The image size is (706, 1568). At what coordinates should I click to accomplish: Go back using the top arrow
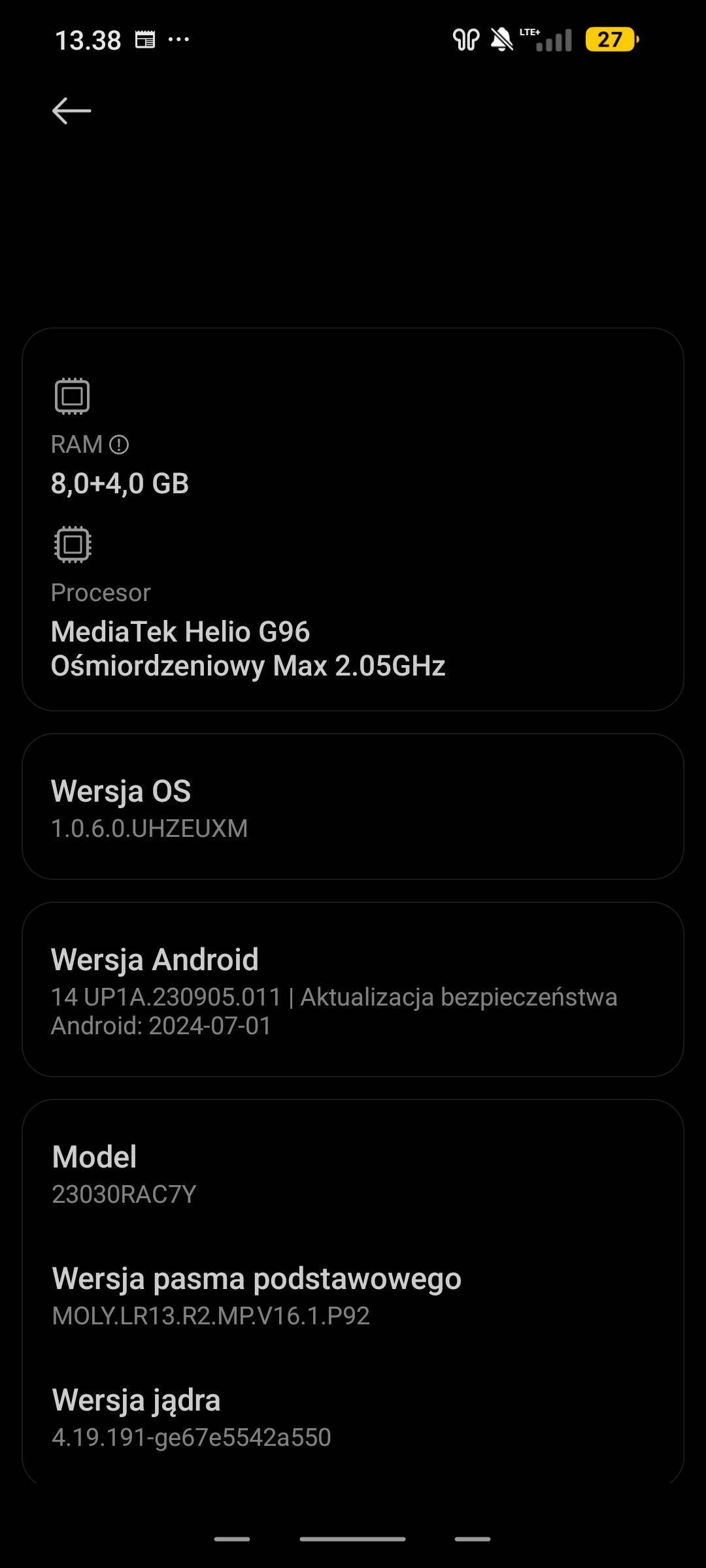click(x=71, y=110)
